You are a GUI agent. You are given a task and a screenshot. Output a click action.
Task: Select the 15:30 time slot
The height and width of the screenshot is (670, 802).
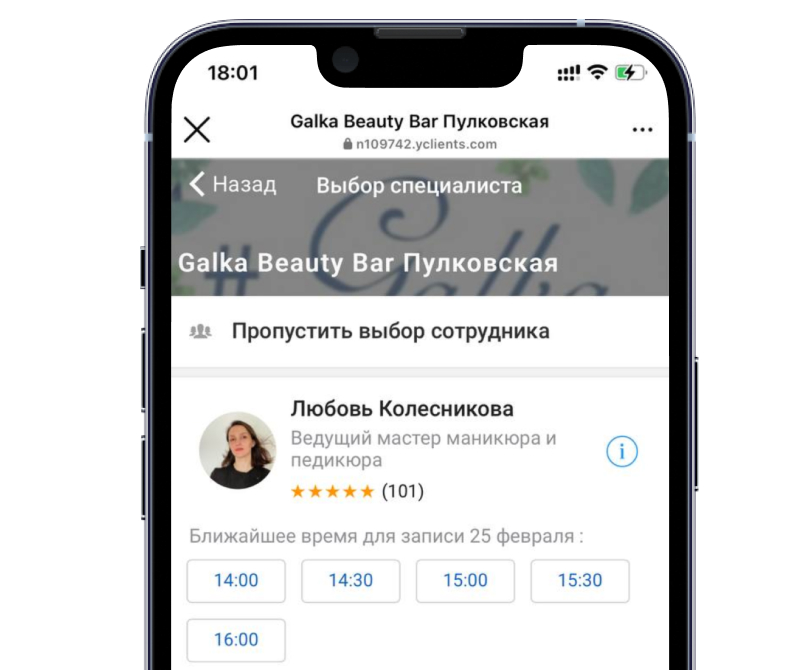click(x=580, y=581)
